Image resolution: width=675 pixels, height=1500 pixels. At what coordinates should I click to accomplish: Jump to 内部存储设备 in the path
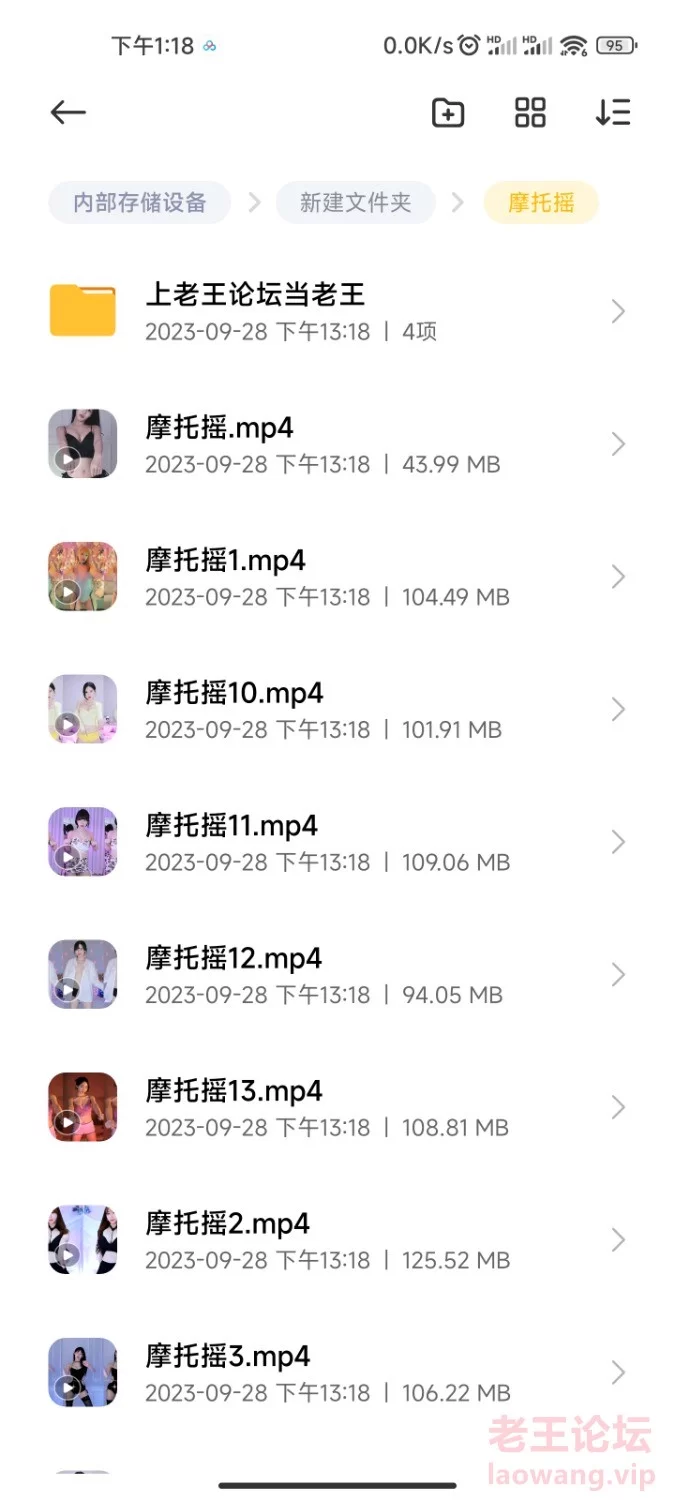click(x=139, y=203)
